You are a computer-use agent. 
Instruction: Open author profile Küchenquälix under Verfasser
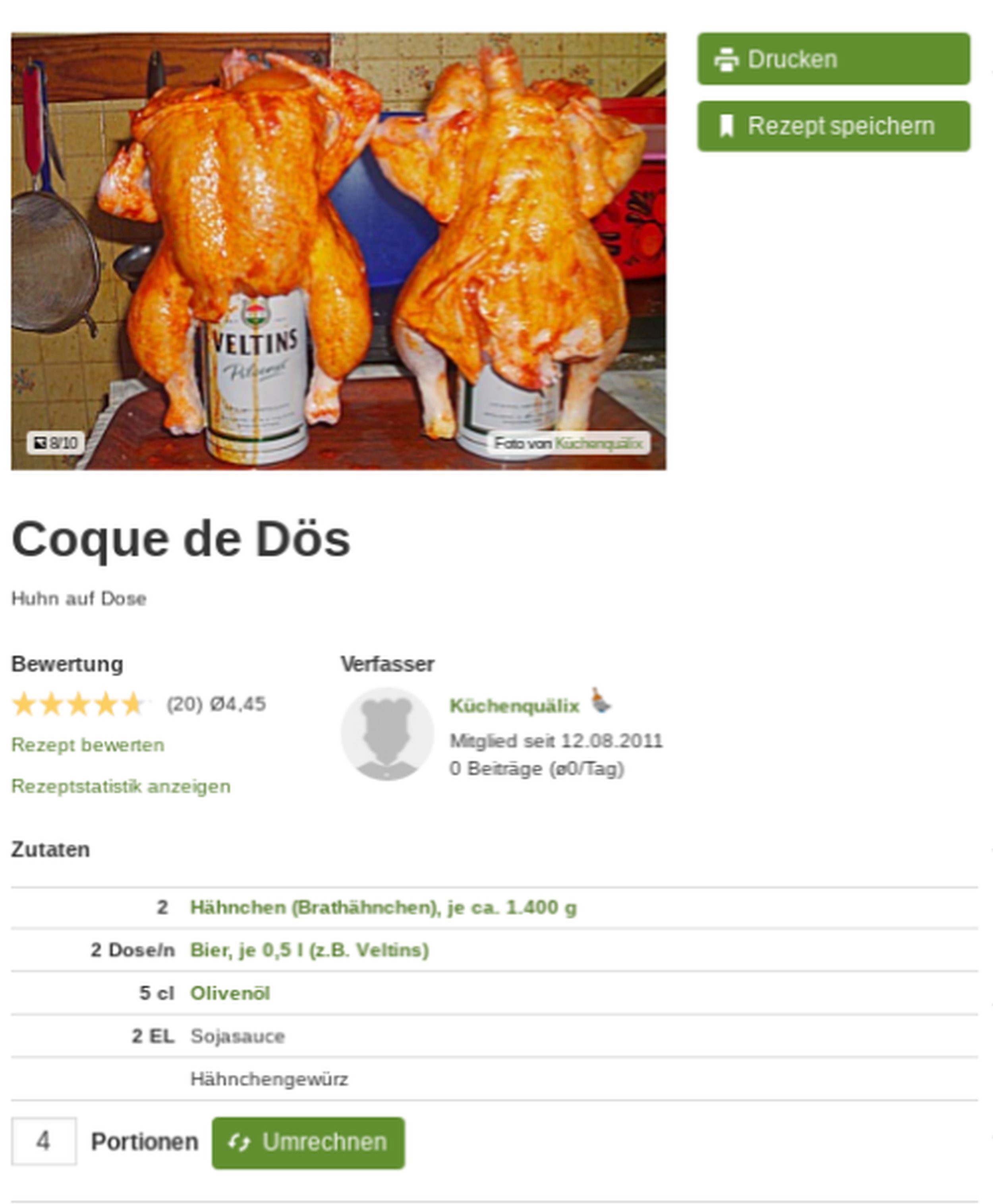514,706
